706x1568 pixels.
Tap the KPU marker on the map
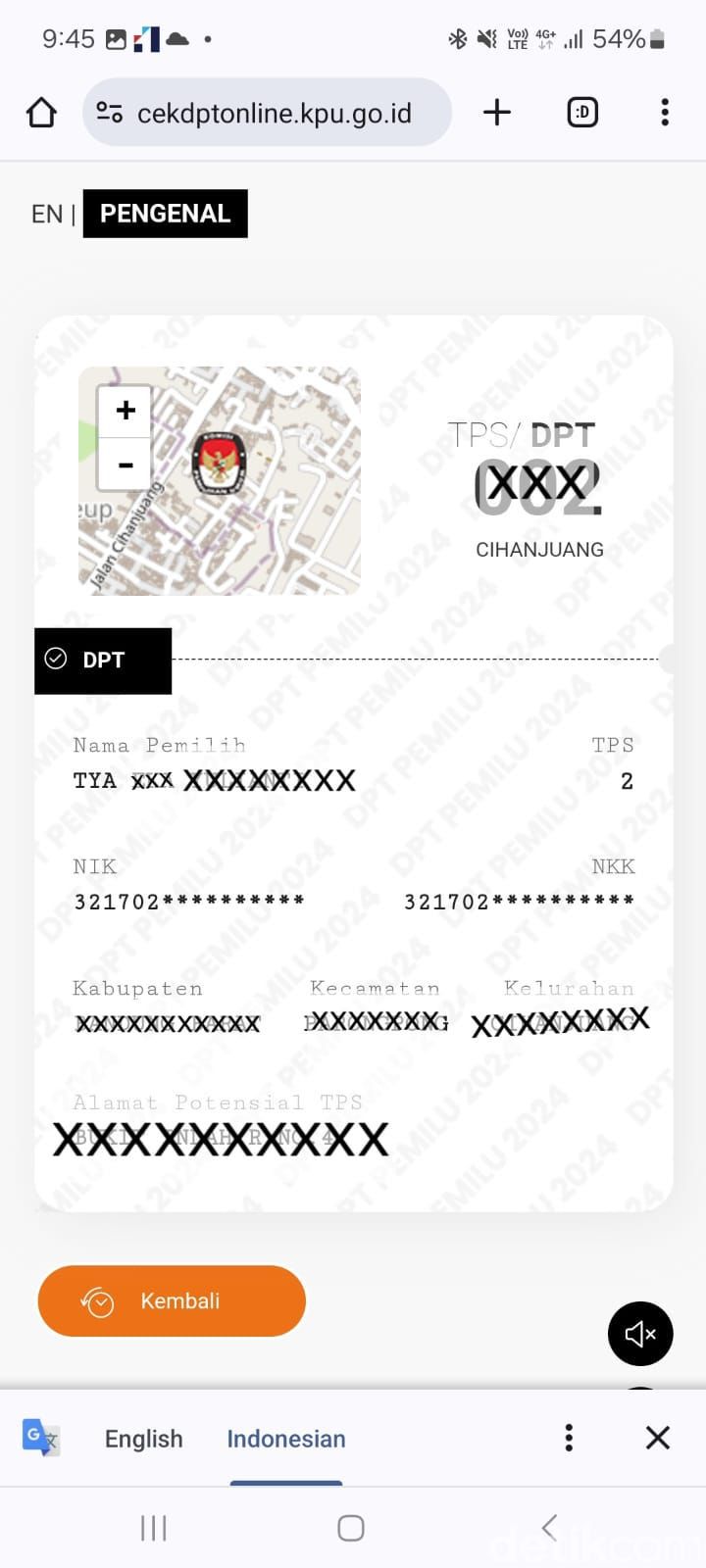click(218, 463)
